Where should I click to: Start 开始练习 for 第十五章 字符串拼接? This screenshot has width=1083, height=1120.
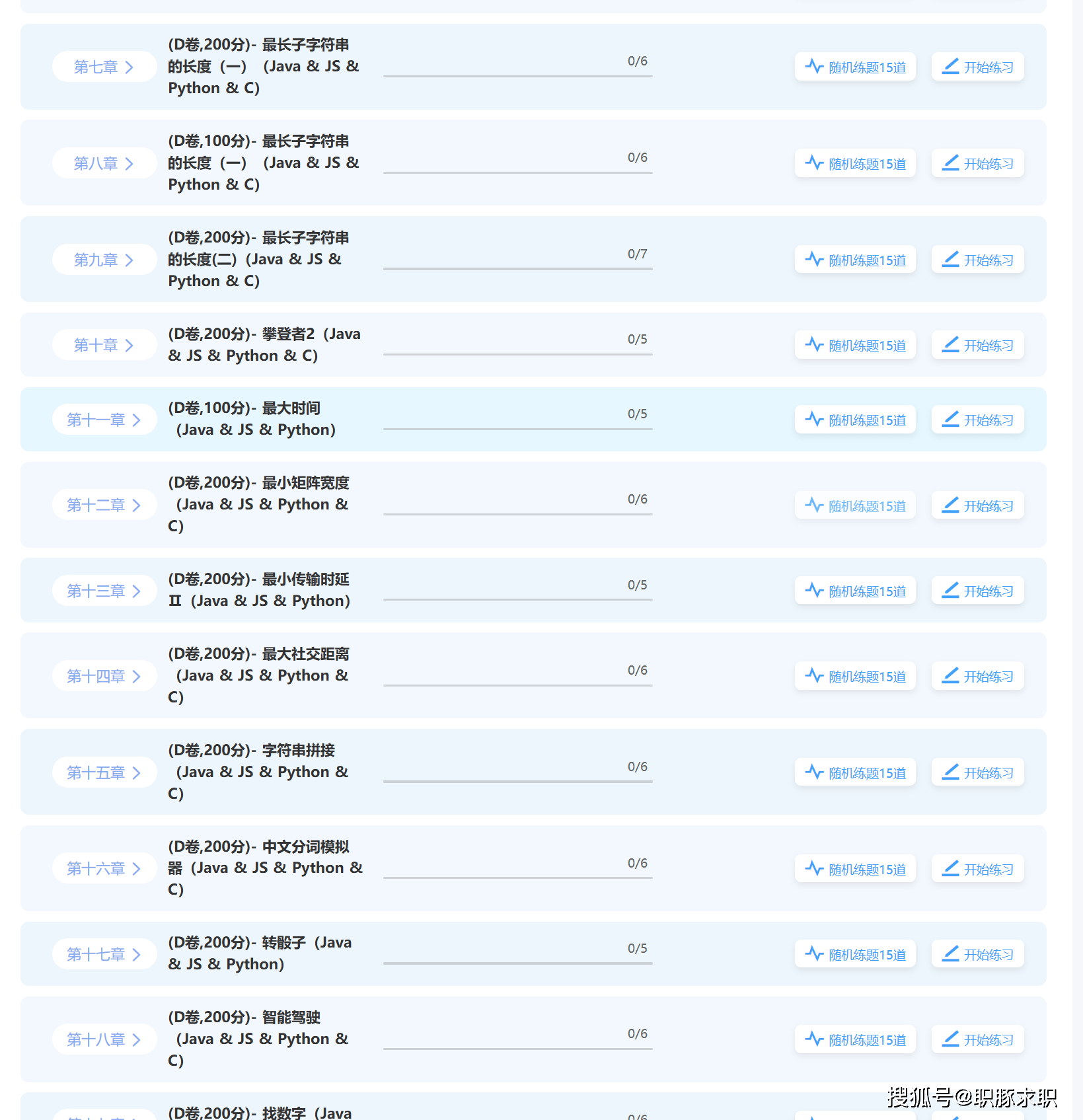[977, 772]
